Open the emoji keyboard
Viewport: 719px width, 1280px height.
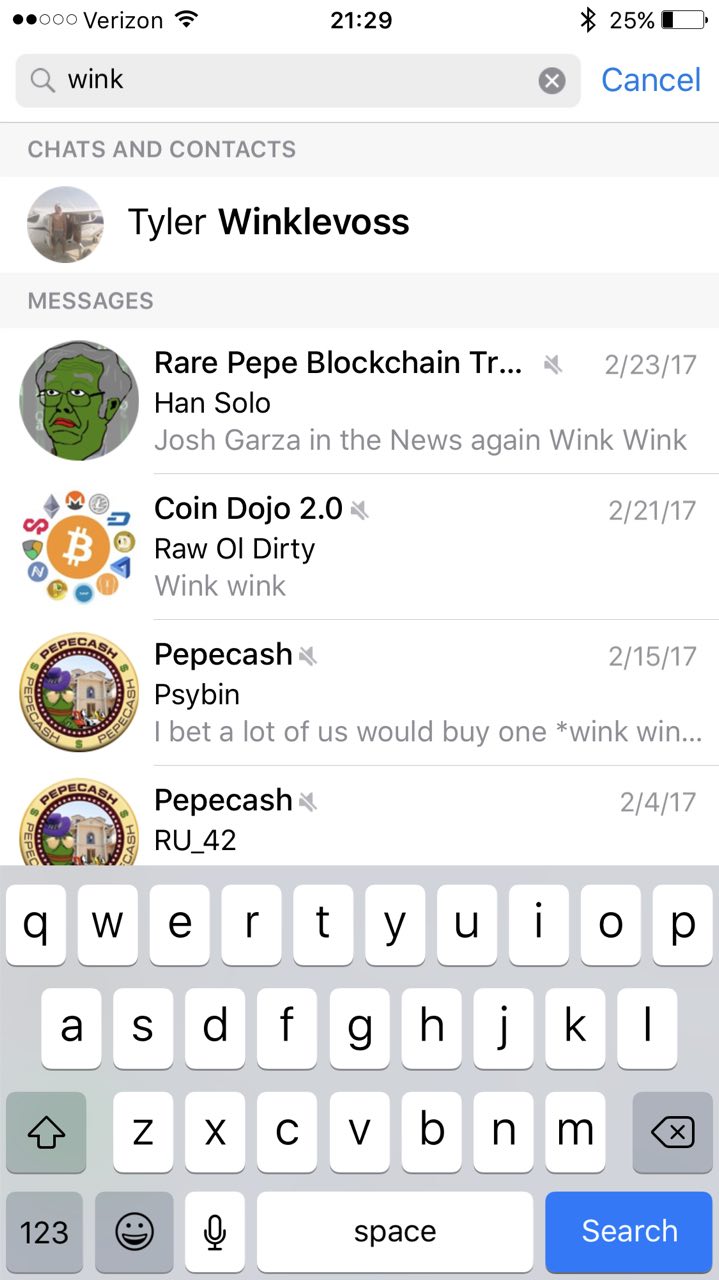click(x=134, y=1232)
